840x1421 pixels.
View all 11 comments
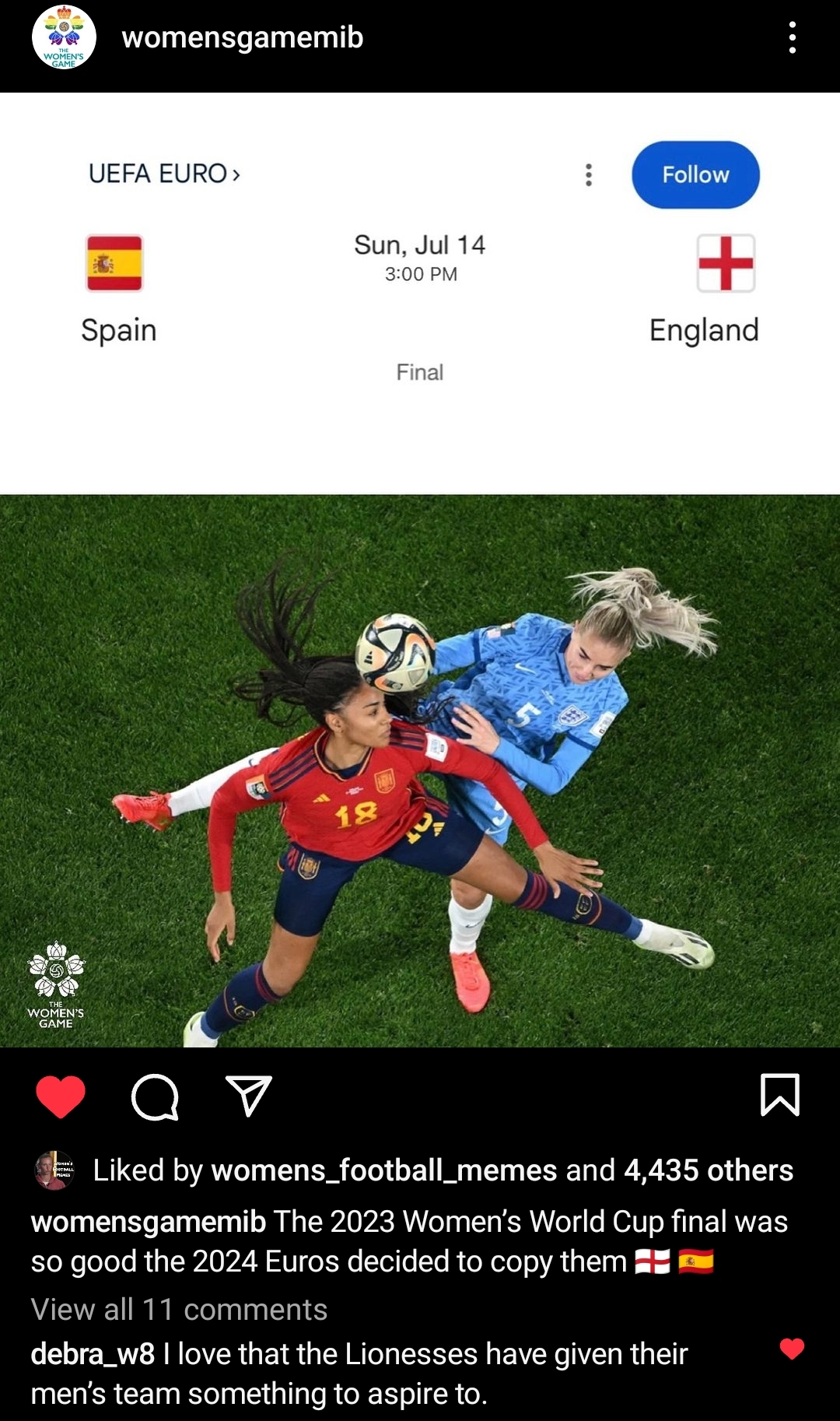click(x=179, y=1310)
